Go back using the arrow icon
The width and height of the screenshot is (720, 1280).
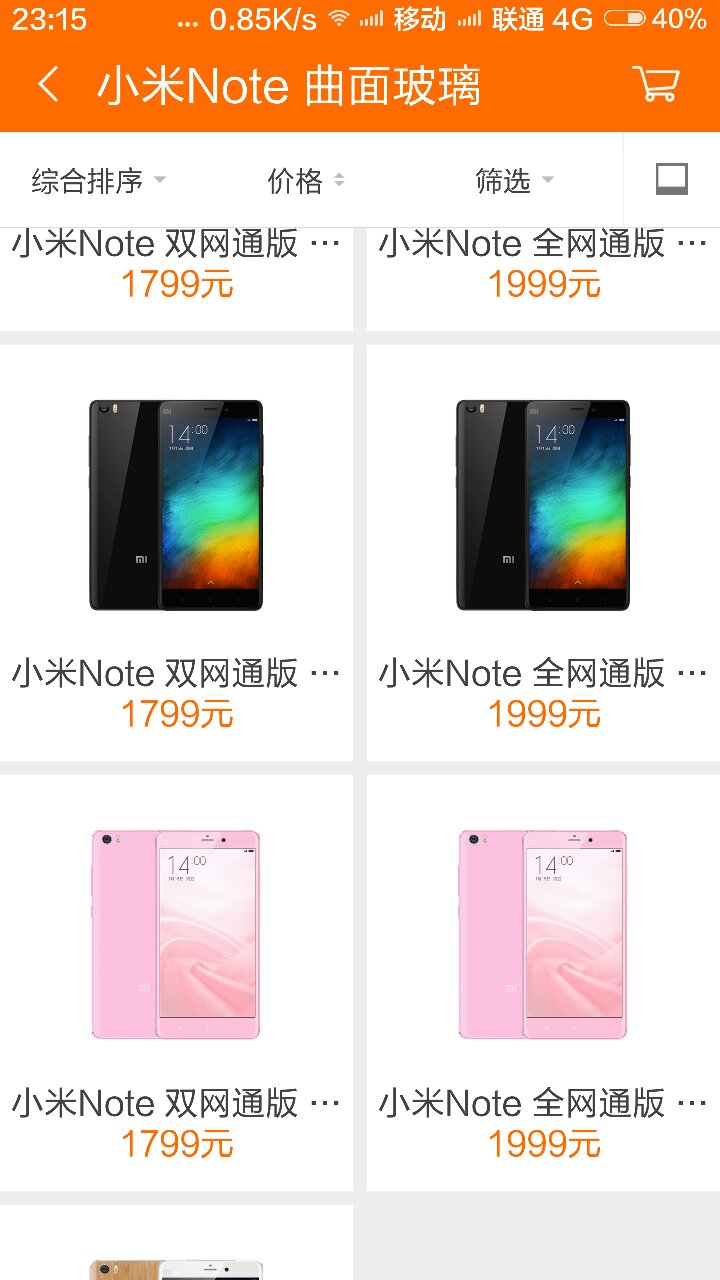click(48, 85)
